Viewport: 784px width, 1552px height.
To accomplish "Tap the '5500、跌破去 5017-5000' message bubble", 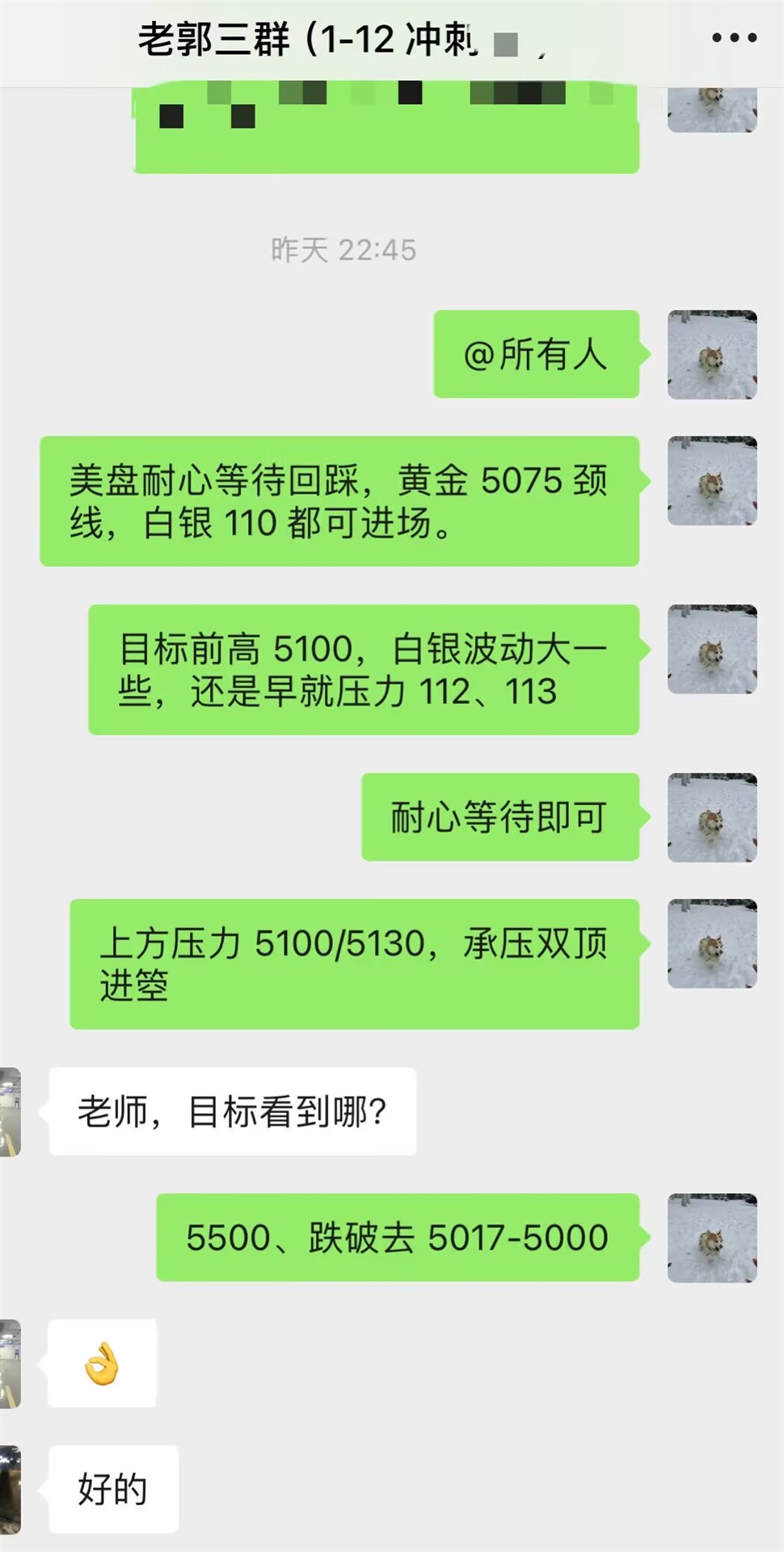I will point(400,1237).
